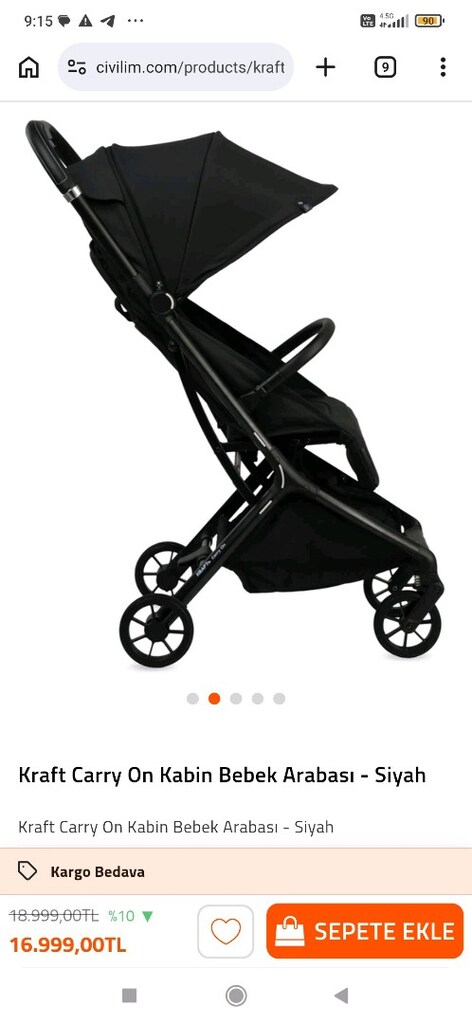
Task: Jump to the third image dot
Action: pos(236,699)
